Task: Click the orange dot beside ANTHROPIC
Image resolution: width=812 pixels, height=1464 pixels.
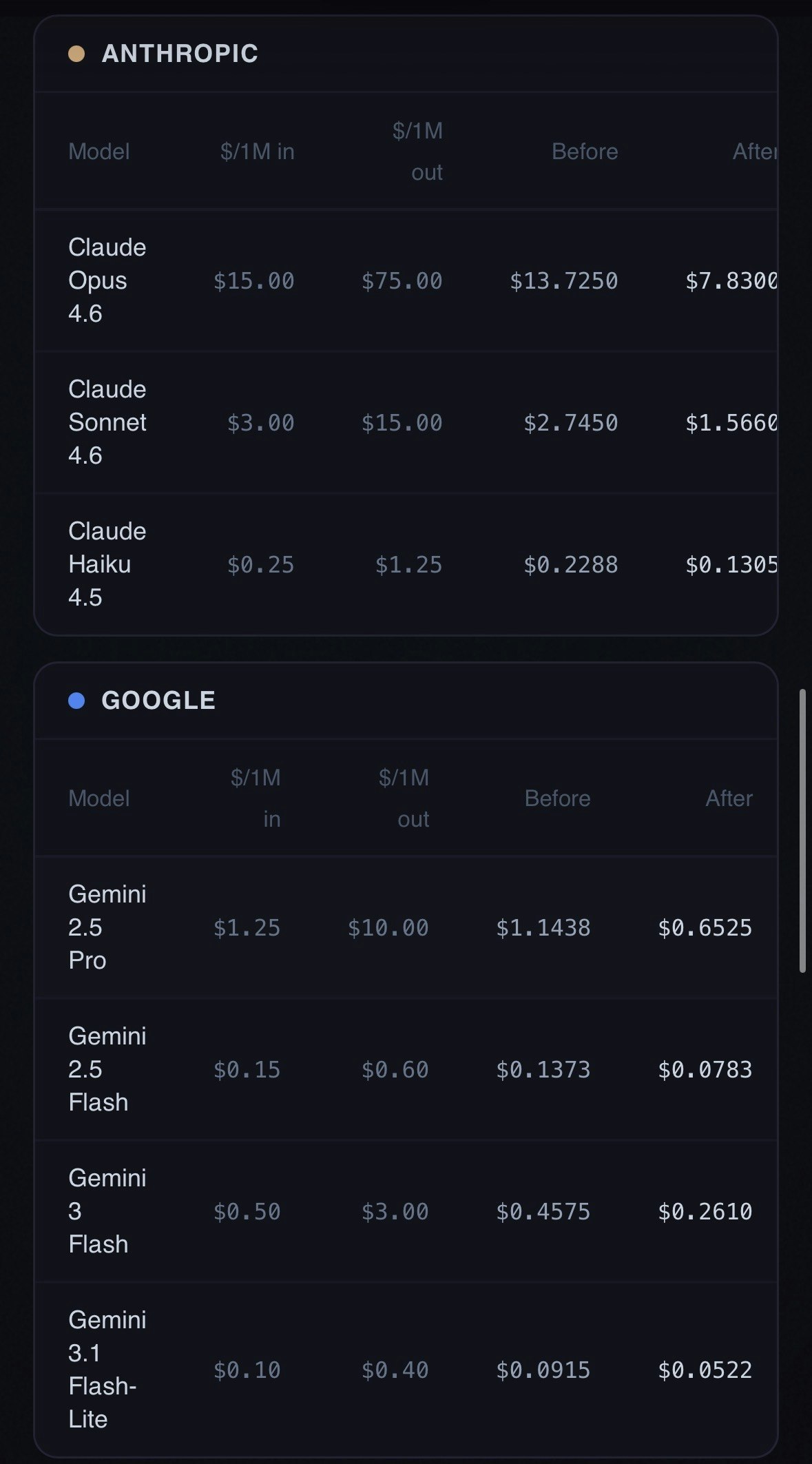Action: coord(78,53)
